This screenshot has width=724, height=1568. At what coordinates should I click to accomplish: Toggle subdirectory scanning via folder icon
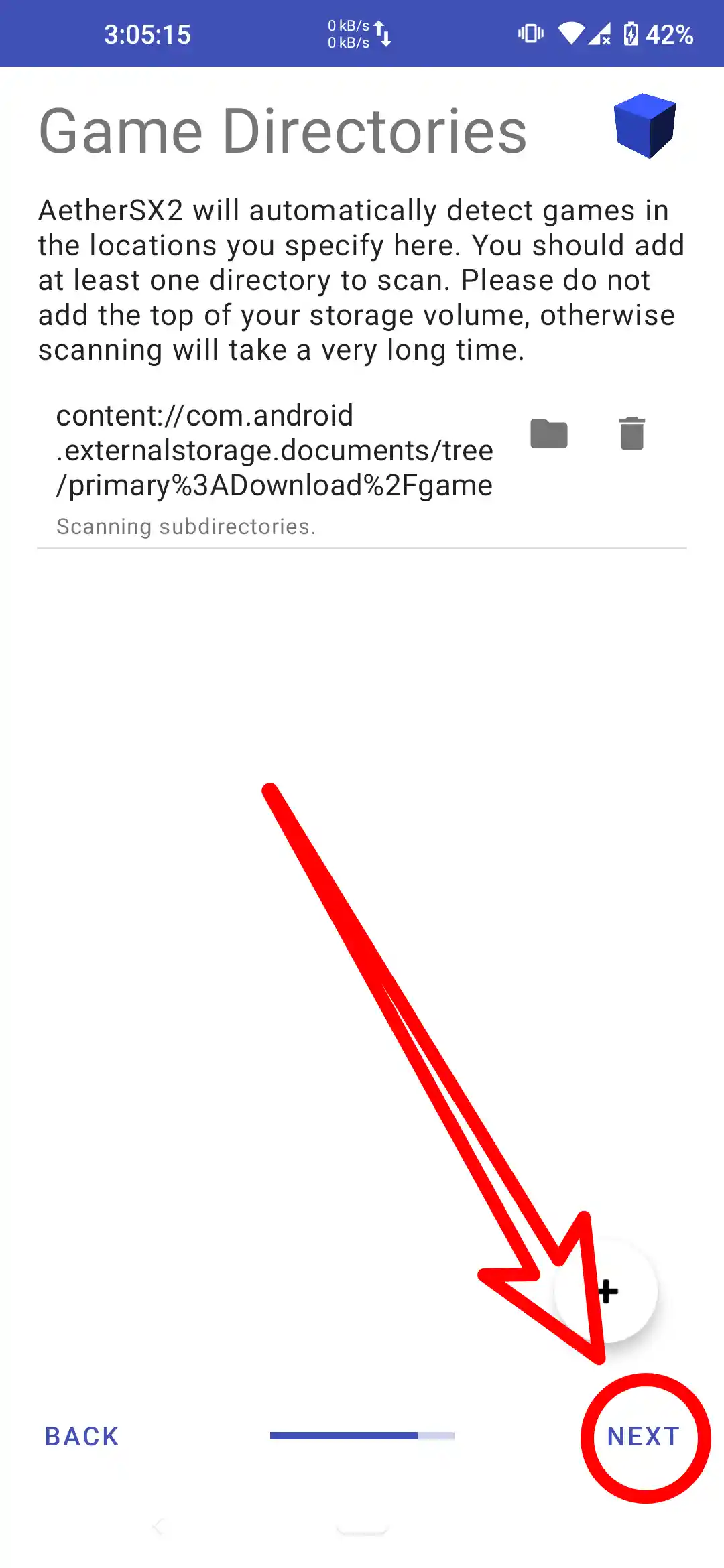click(549, 434)
